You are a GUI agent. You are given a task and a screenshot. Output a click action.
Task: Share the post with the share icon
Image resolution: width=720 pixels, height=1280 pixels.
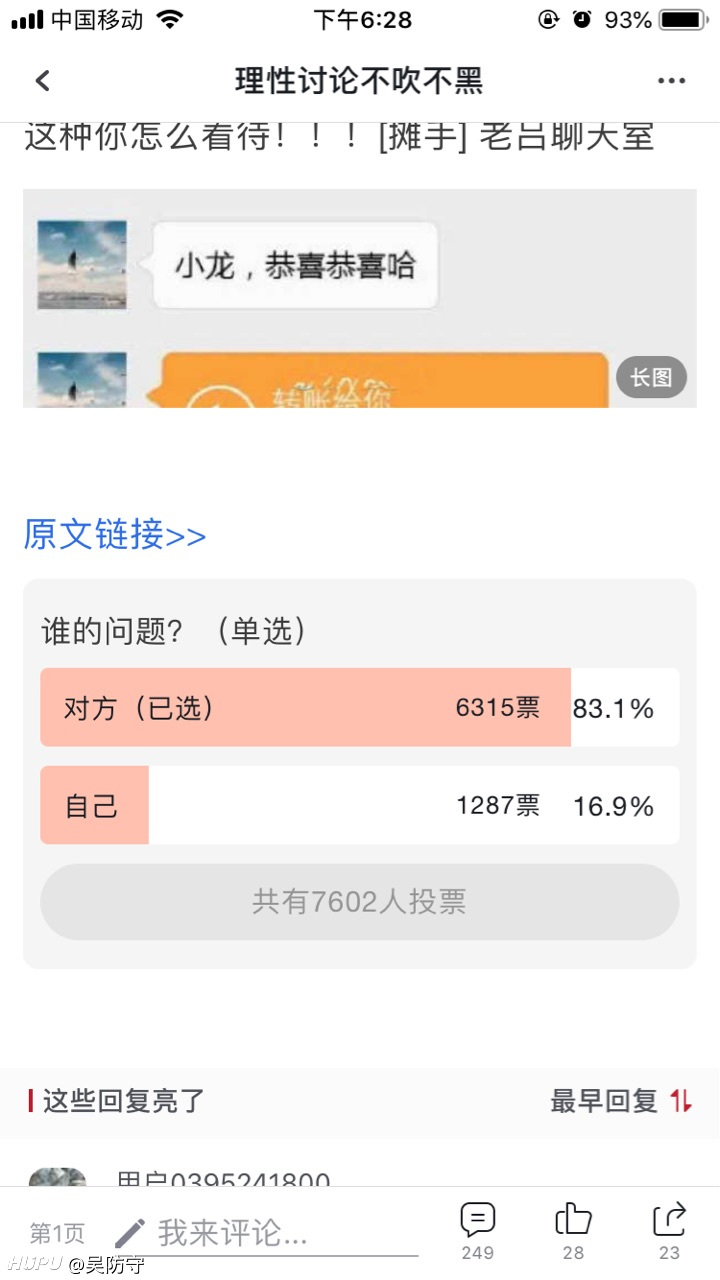(x=669, y=1231)
